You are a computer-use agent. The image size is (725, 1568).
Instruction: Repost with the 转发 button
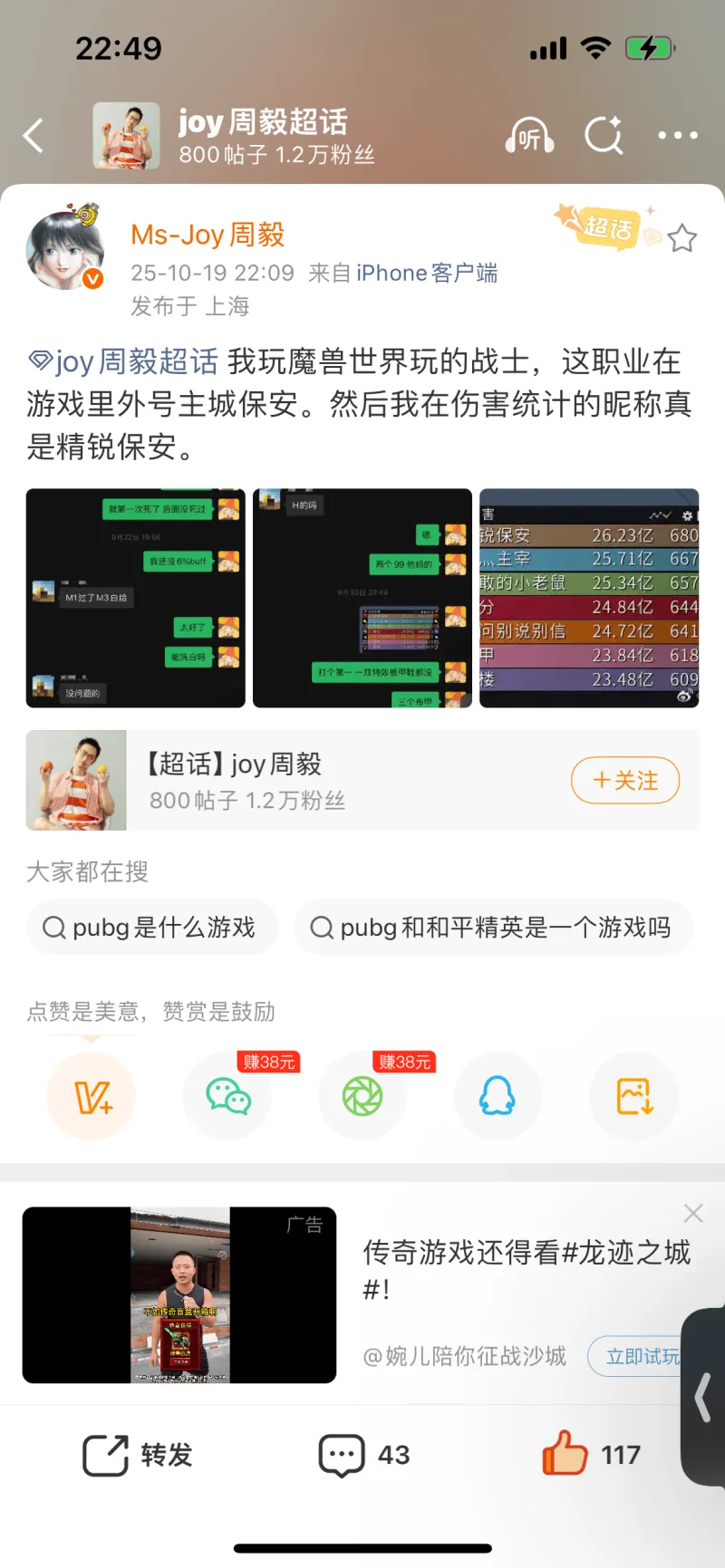pos(138,1455)
